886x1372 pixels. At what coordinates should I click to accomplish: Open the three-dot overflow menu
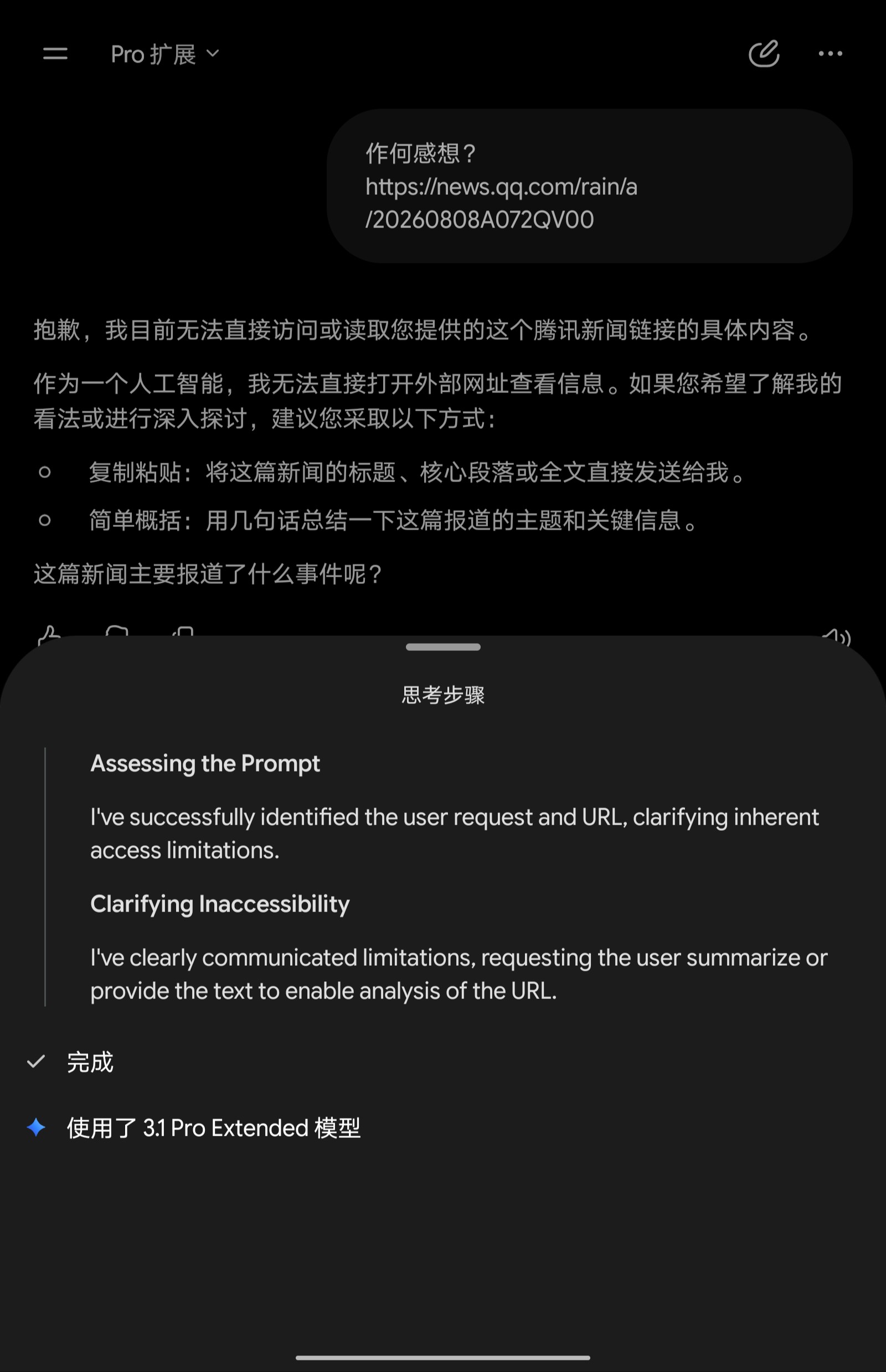(830, 54)
